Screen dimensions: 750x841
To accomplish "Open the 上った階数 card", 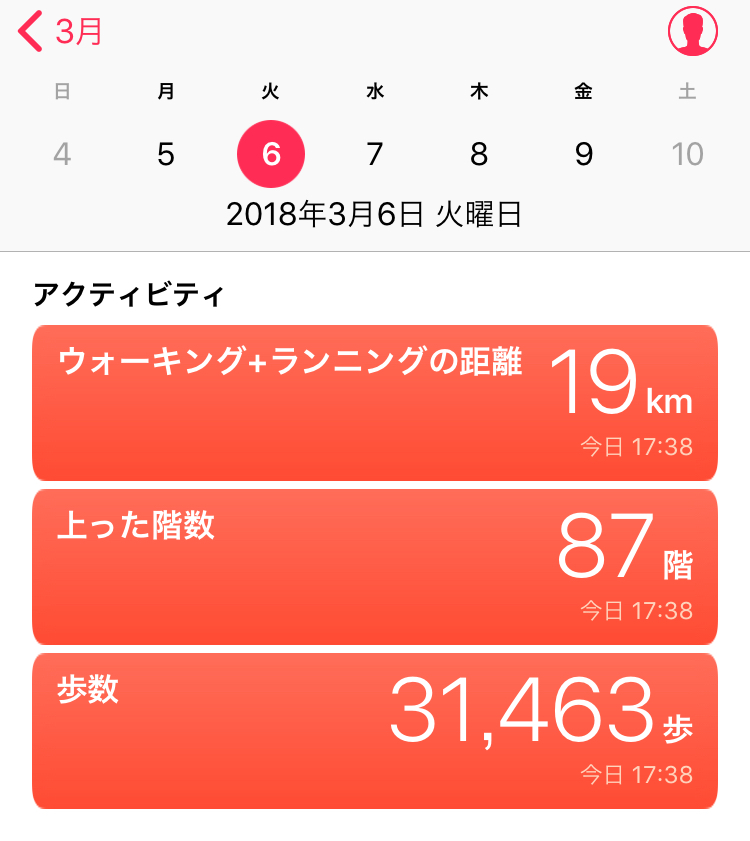I will (375, 566).
